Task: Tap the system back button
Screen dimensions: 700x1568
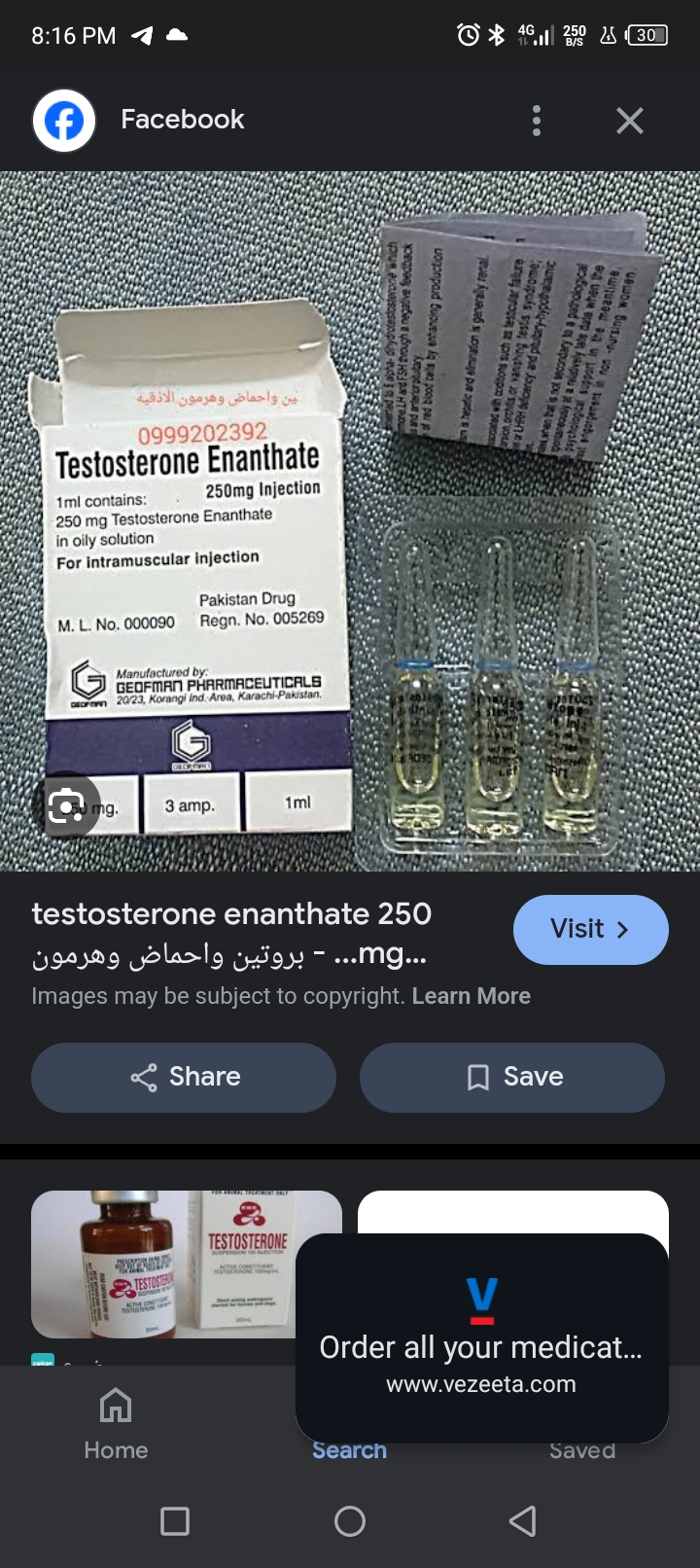Action: tap(523, 1520)
